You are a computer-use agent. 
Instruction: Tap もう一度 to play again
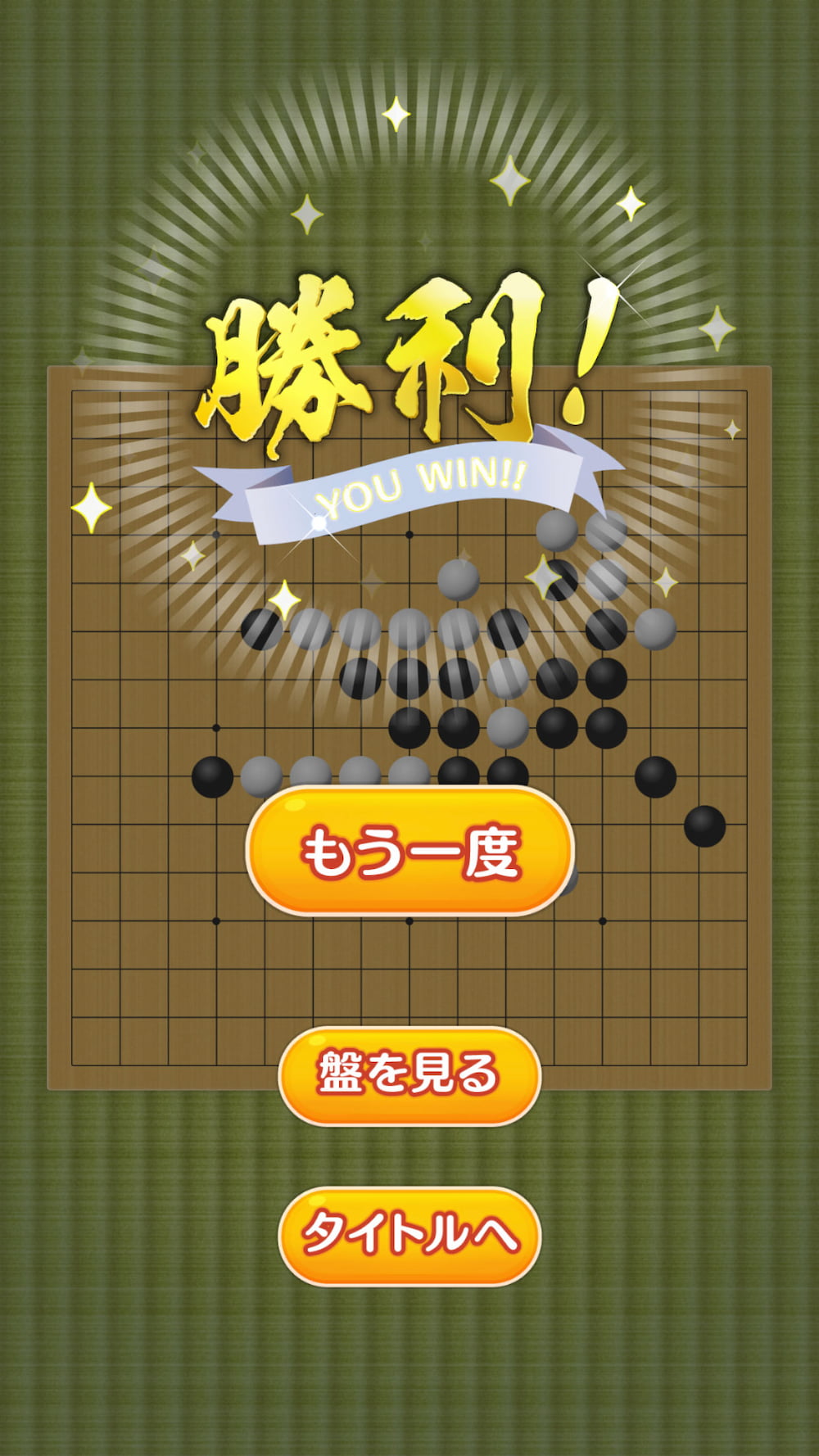coord(409,852)
